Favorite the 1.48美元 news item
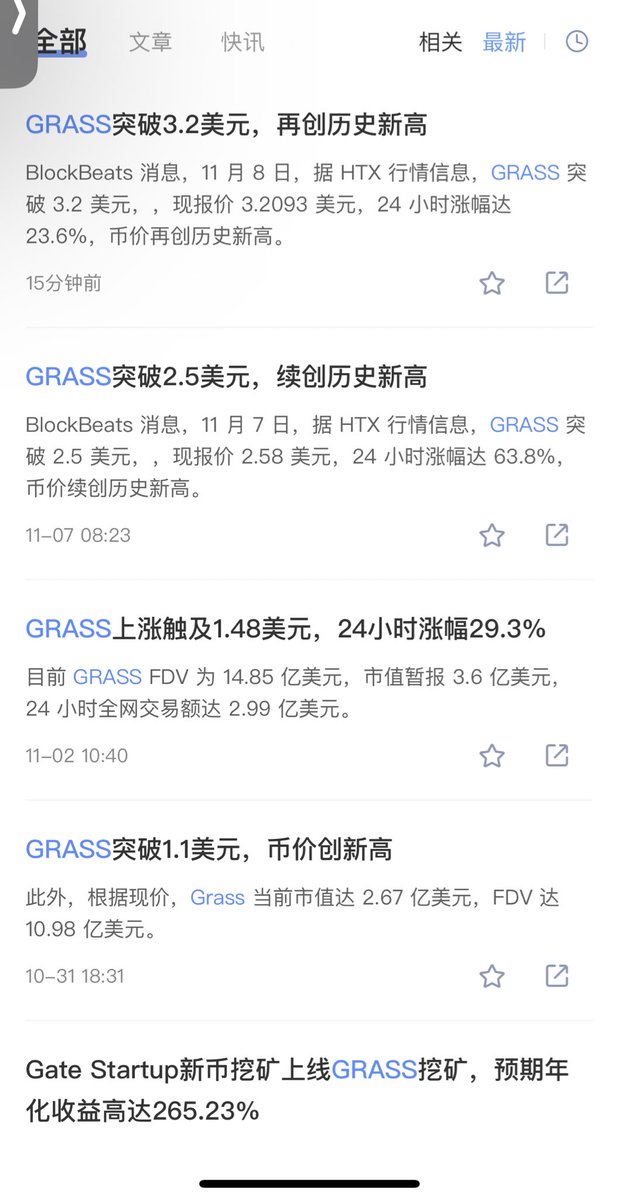618x1200 pixels. click(491, 755)
